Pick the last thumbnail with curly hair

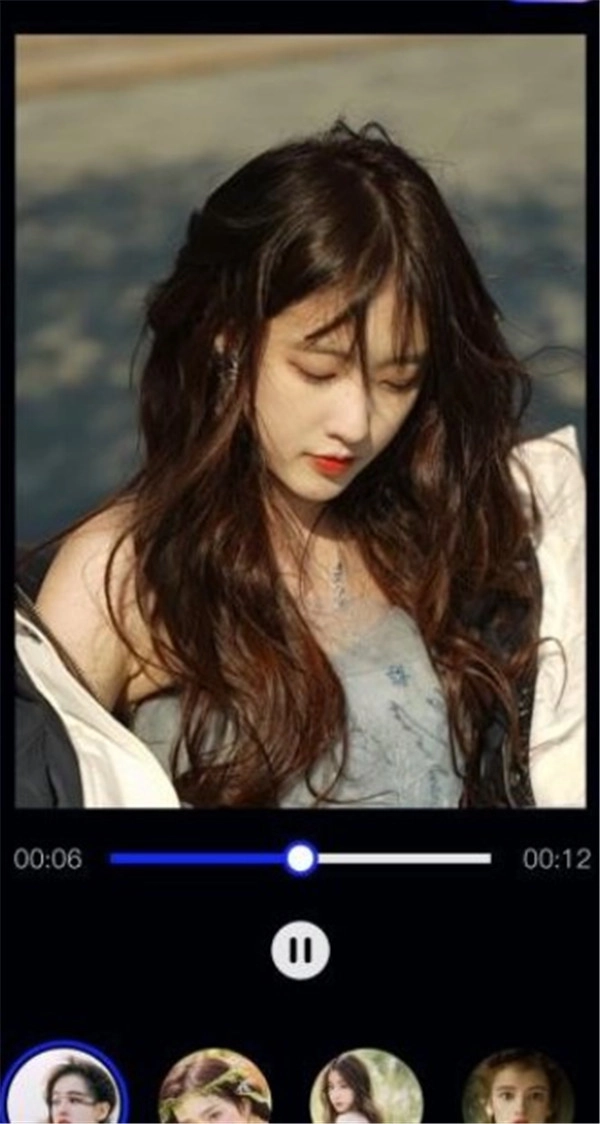pyautogui.click(x=517, y=1092)
